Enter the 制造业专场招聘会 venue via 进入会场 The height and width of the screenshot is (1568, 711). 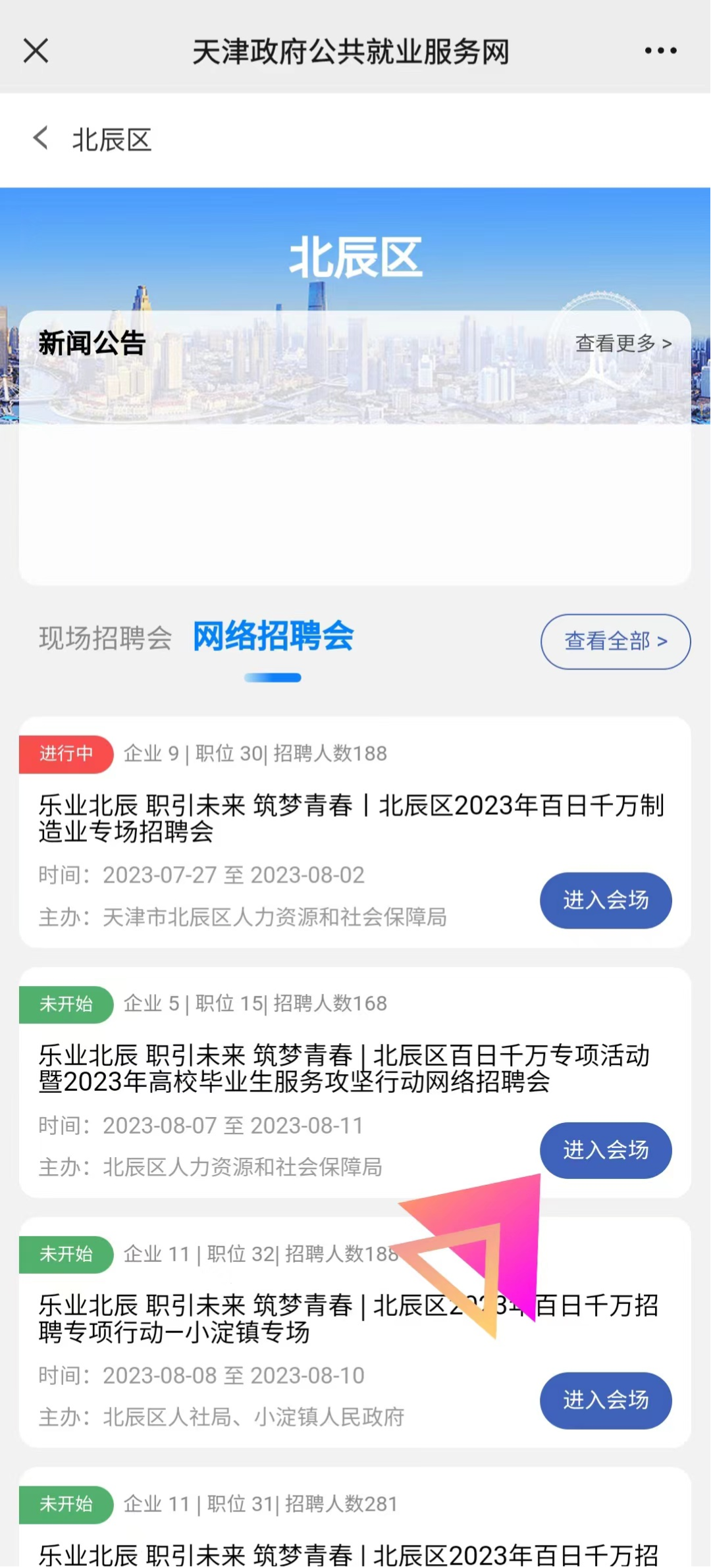(606, 901)
